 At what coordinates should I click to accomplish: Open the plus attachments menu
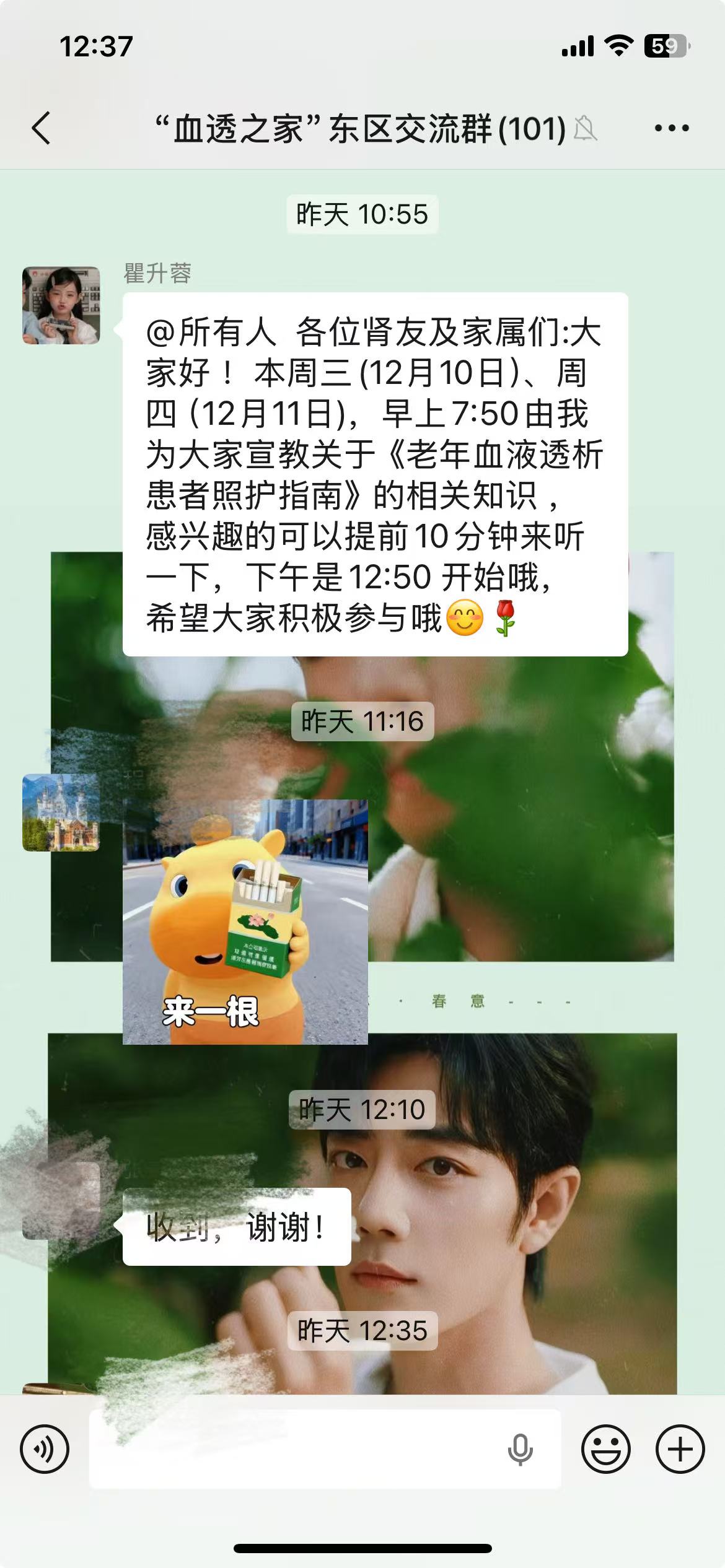click(x=680, y=1450)
